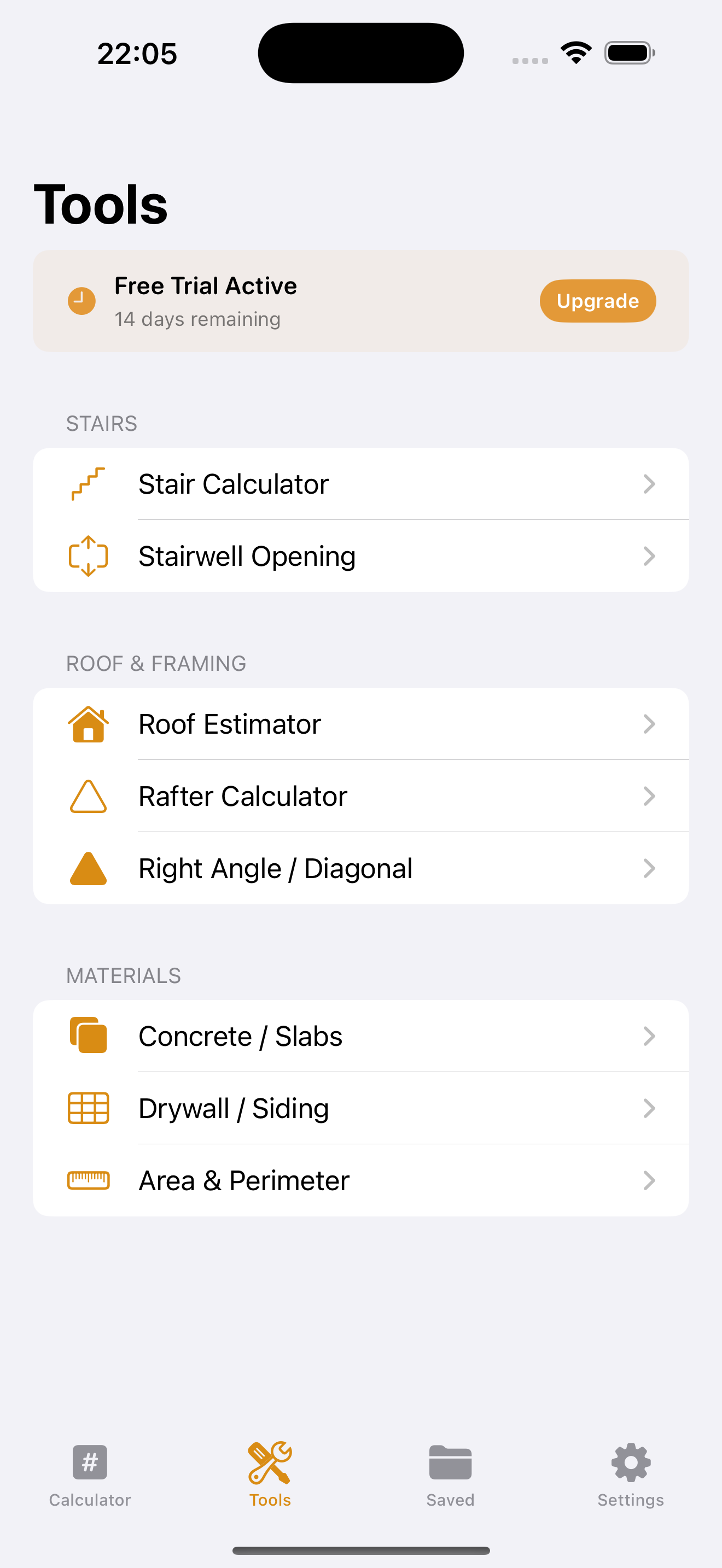Tap the Drywall / Siding row
Viewport: 722px width, 1568px height.
(362, 1108)
